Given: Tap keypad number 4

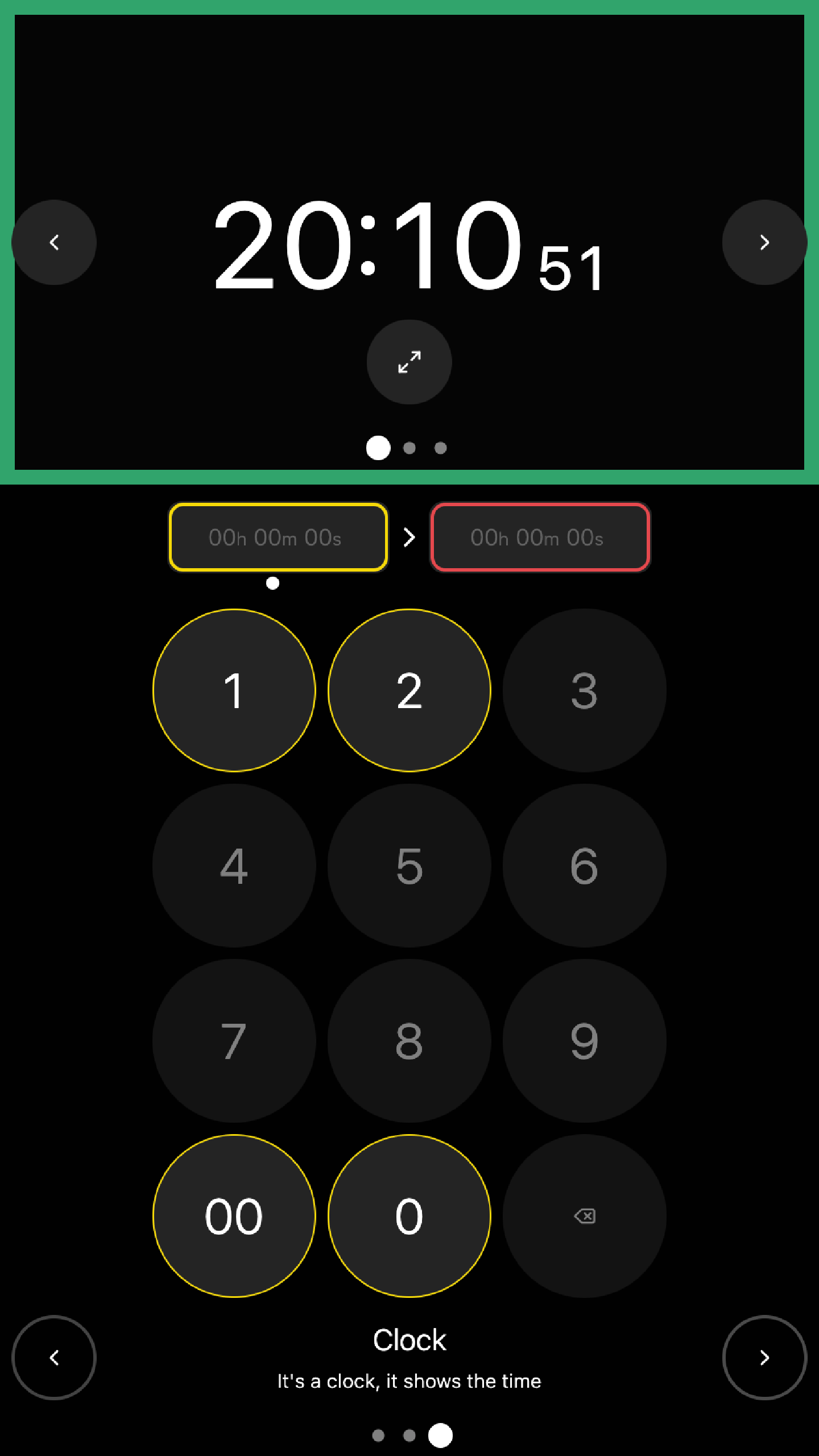Looking at the screenshot, I should [x=234, y=866].
